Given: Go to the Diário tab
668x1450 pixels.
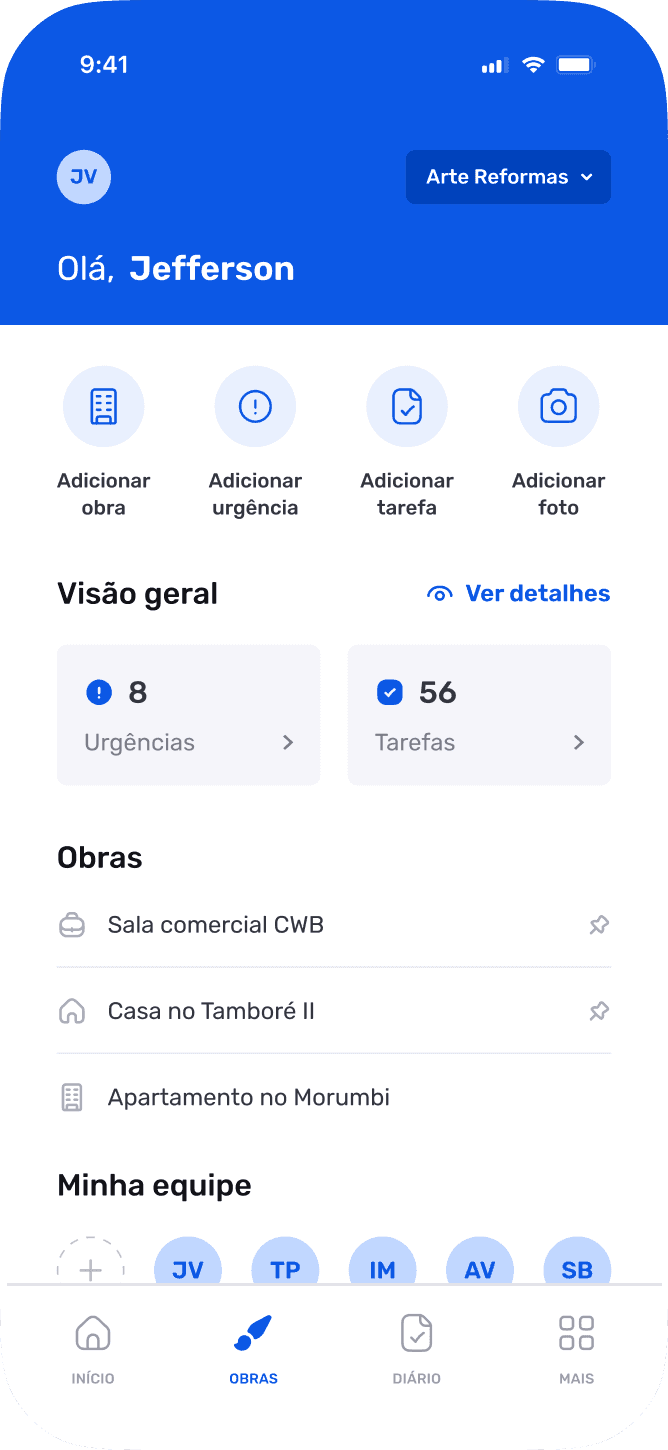Looking at the screenshot, I should (x=416, y=1349).
